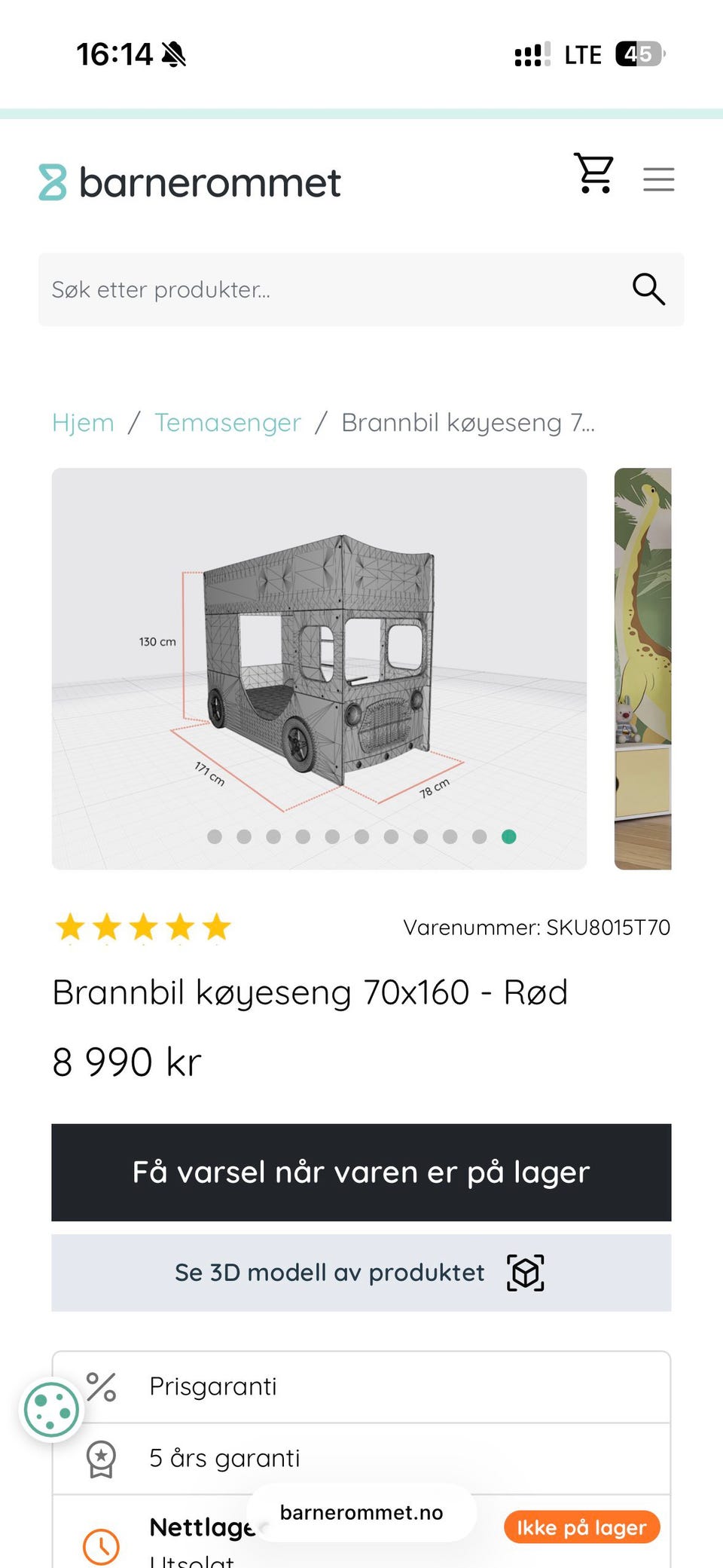Go to Hjem breadcrumb link
The image size is (723, 1568).
click(x=83, y=423)
